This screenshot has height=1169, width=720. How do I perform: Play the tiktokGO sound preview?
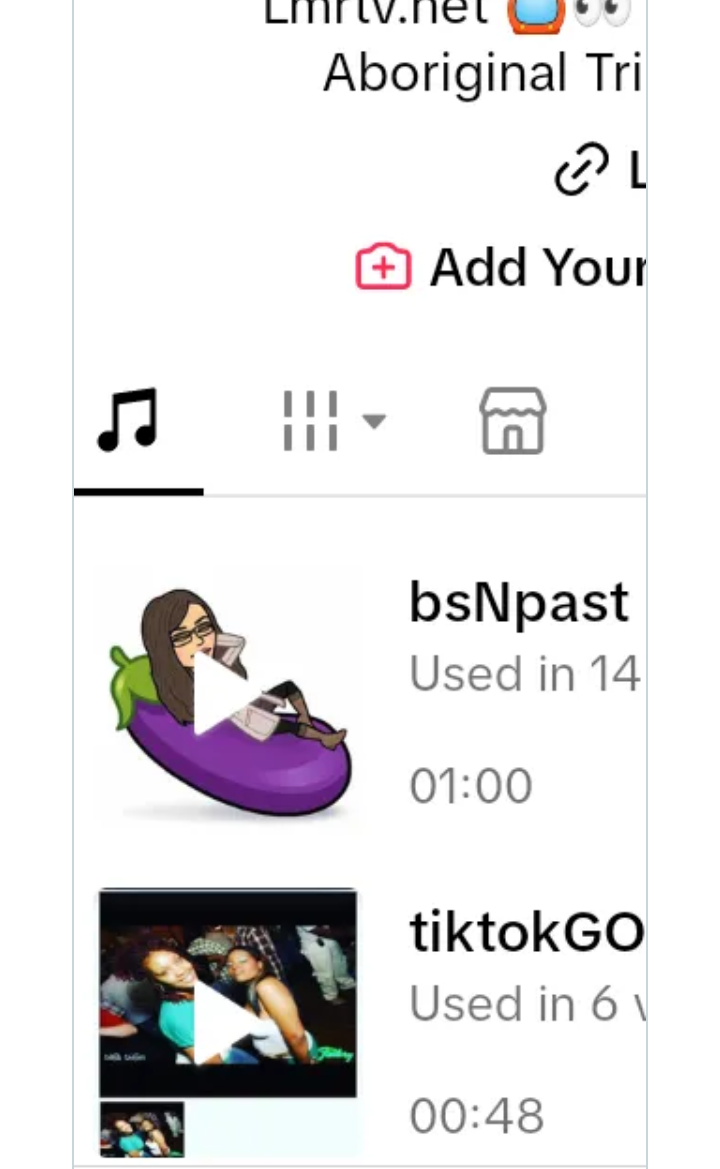coord(226,1020)
